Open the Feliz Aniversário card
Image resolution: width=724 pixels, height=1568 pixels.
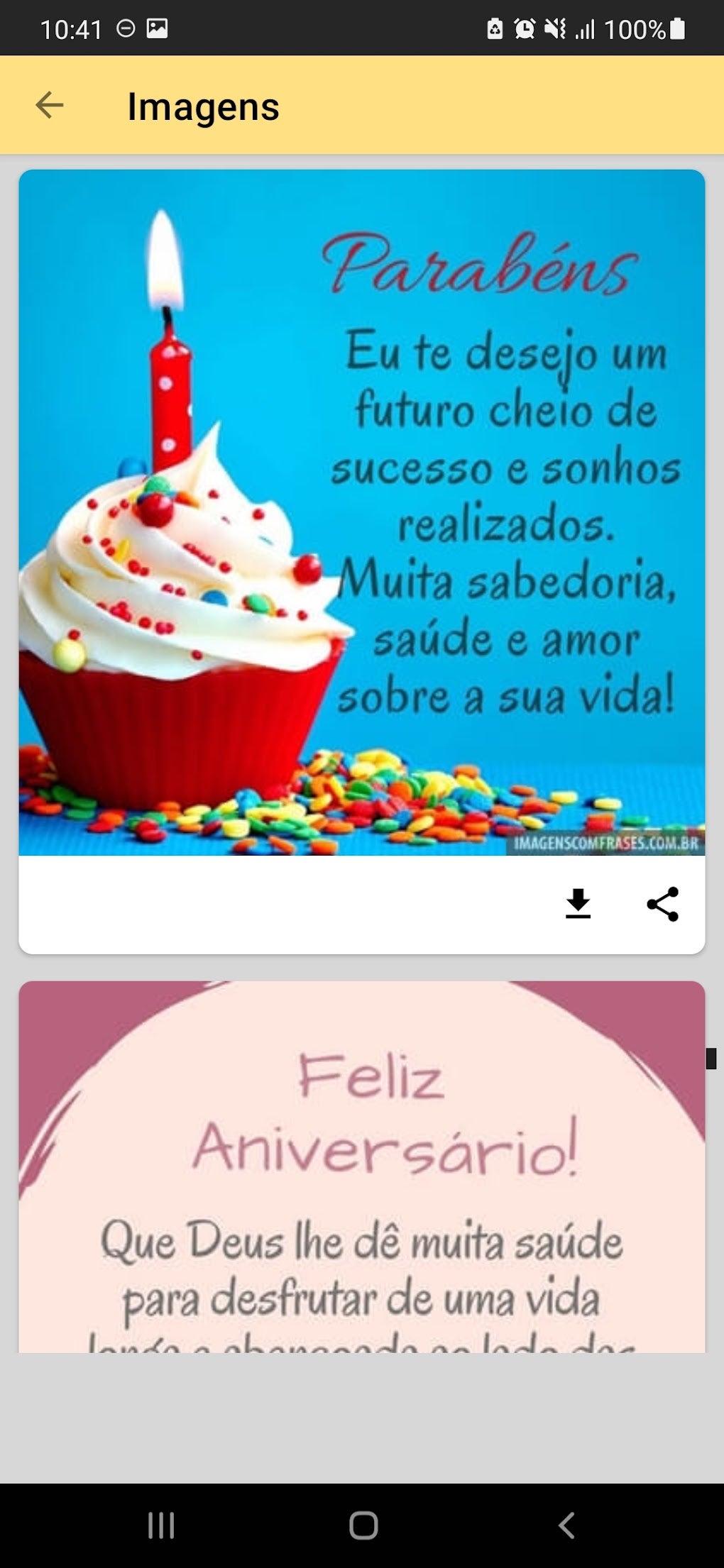362,1166
